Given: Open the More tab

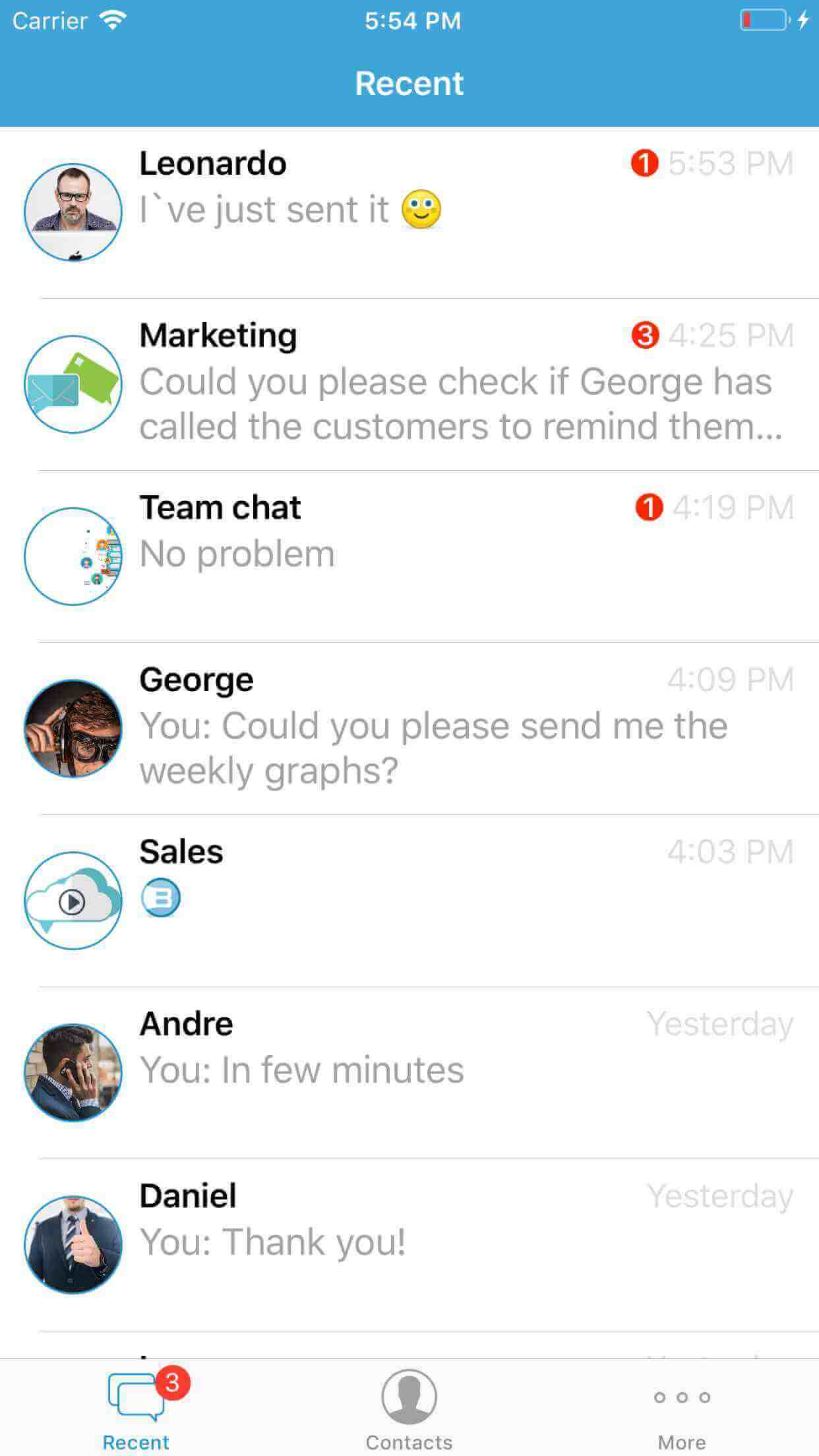Looking at the screenshot, I should coord(682,1408).
